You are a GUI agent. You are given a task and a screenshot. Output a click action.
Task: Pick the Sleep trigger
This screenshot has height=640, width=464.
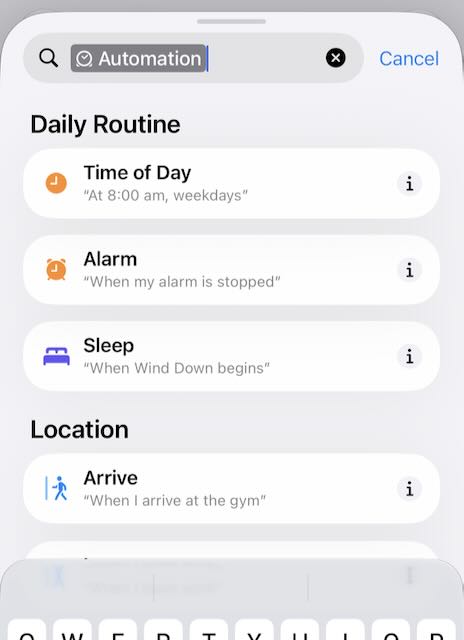231,356
